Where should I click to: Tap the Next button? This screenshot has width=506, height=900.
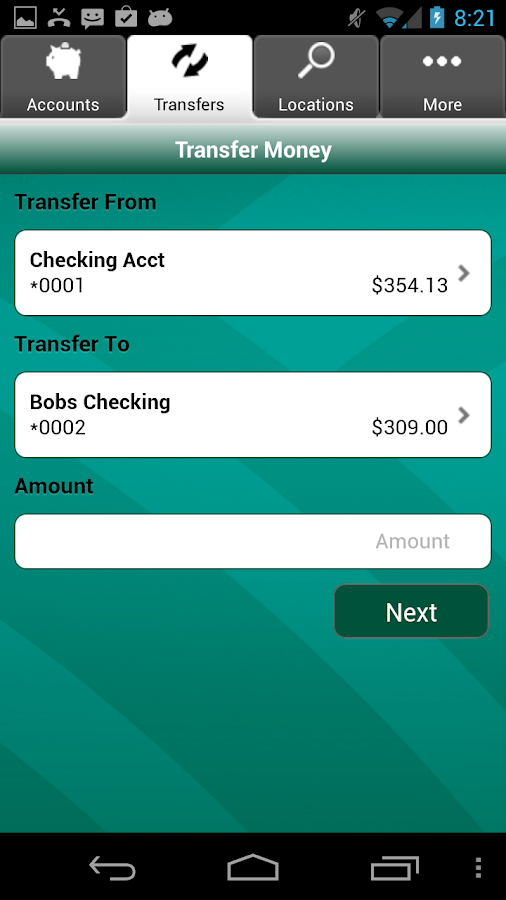(411, 611)
